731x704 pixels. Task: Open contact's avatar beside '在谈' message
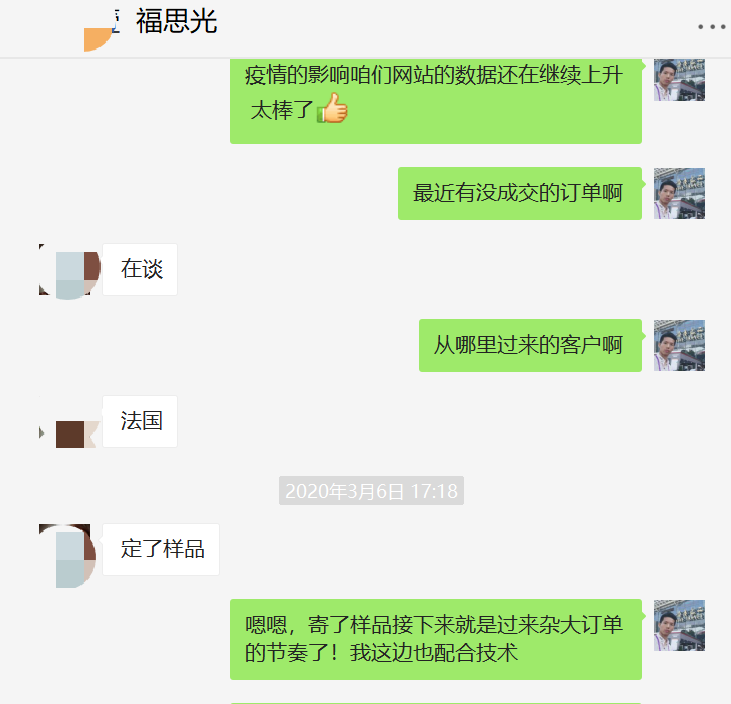69,270
